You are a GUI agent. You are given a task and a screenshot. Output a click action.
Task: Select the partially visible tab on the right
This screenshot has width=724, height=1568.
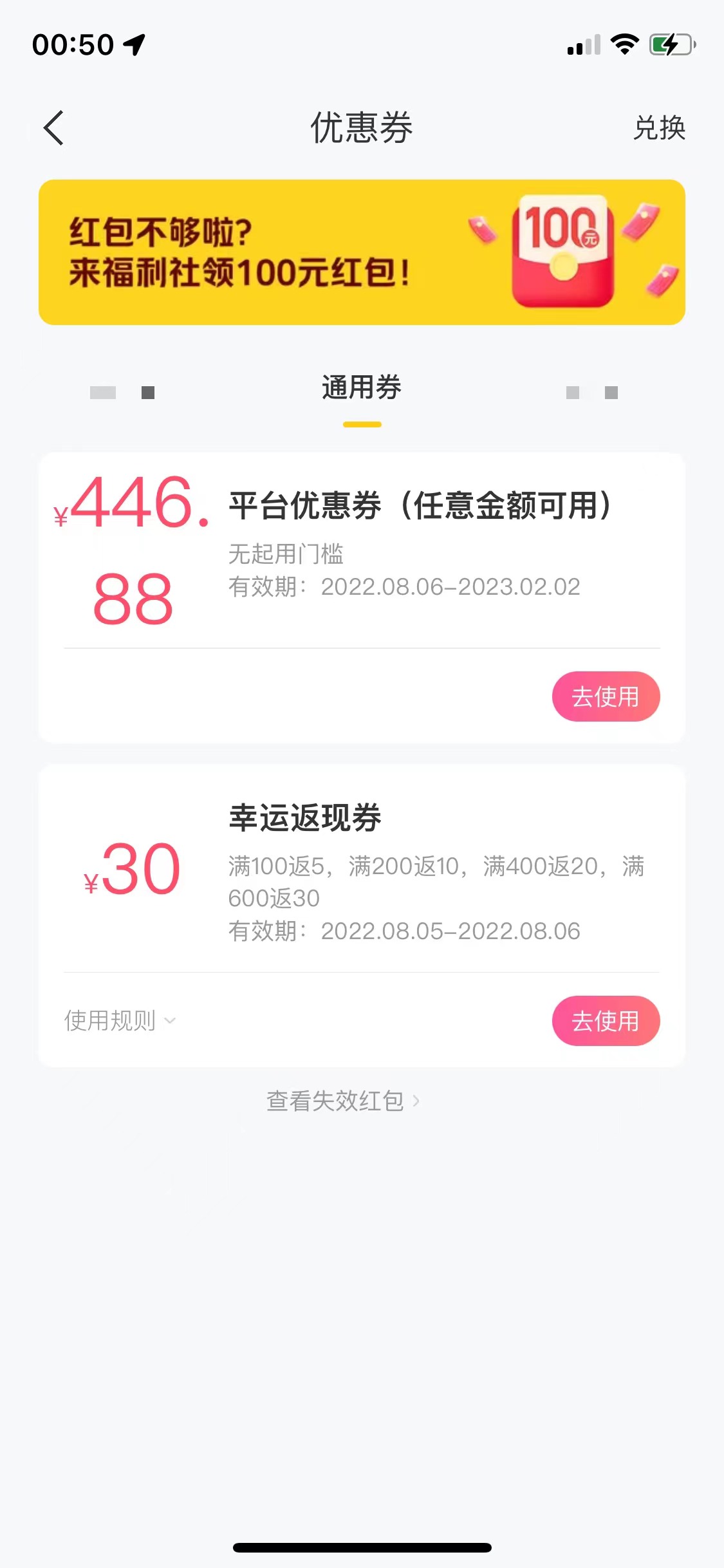(x=590, y=391)
